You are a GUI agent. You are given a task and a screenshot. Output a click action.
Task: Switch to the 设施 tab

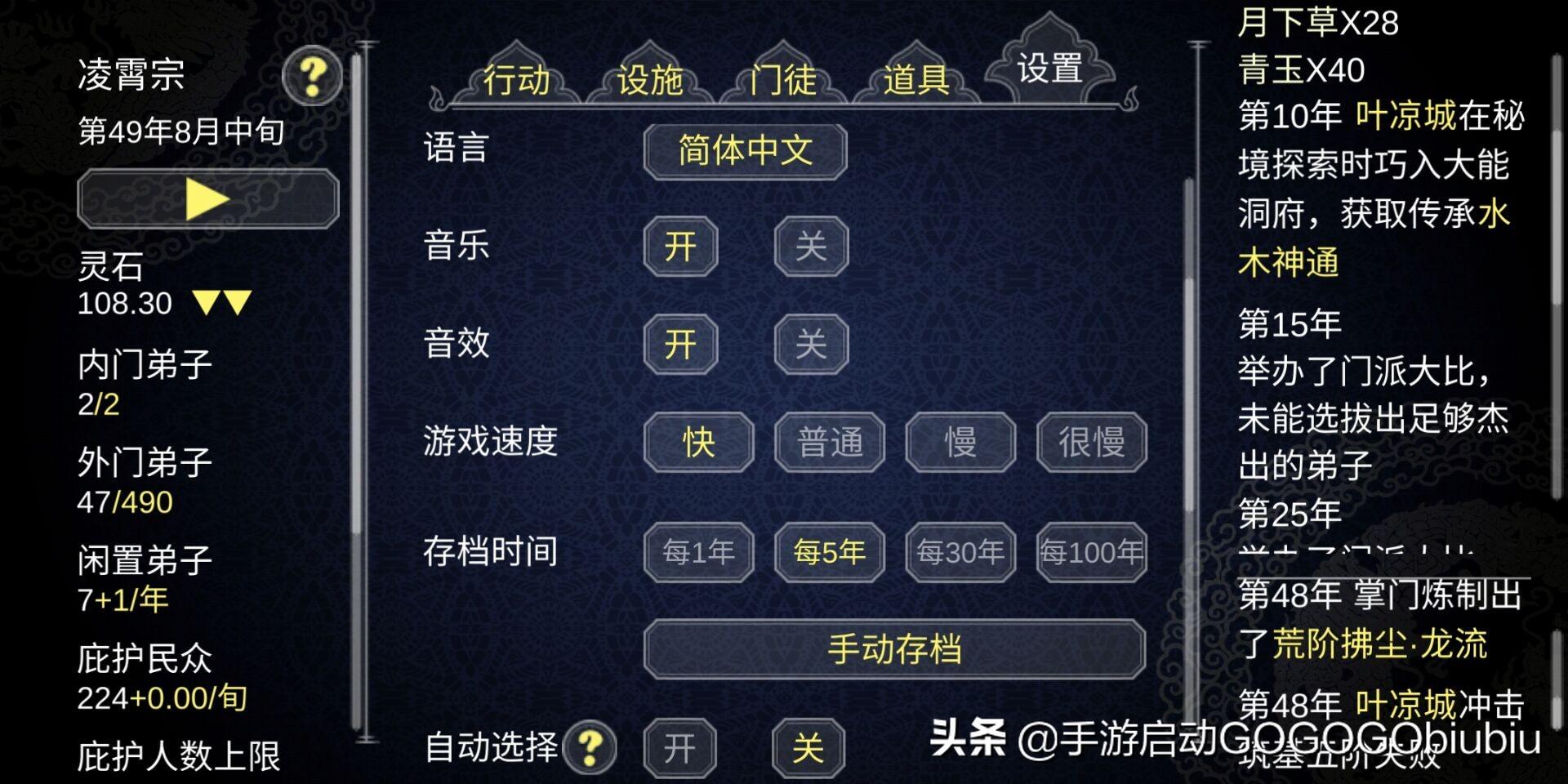pos(649,80)
